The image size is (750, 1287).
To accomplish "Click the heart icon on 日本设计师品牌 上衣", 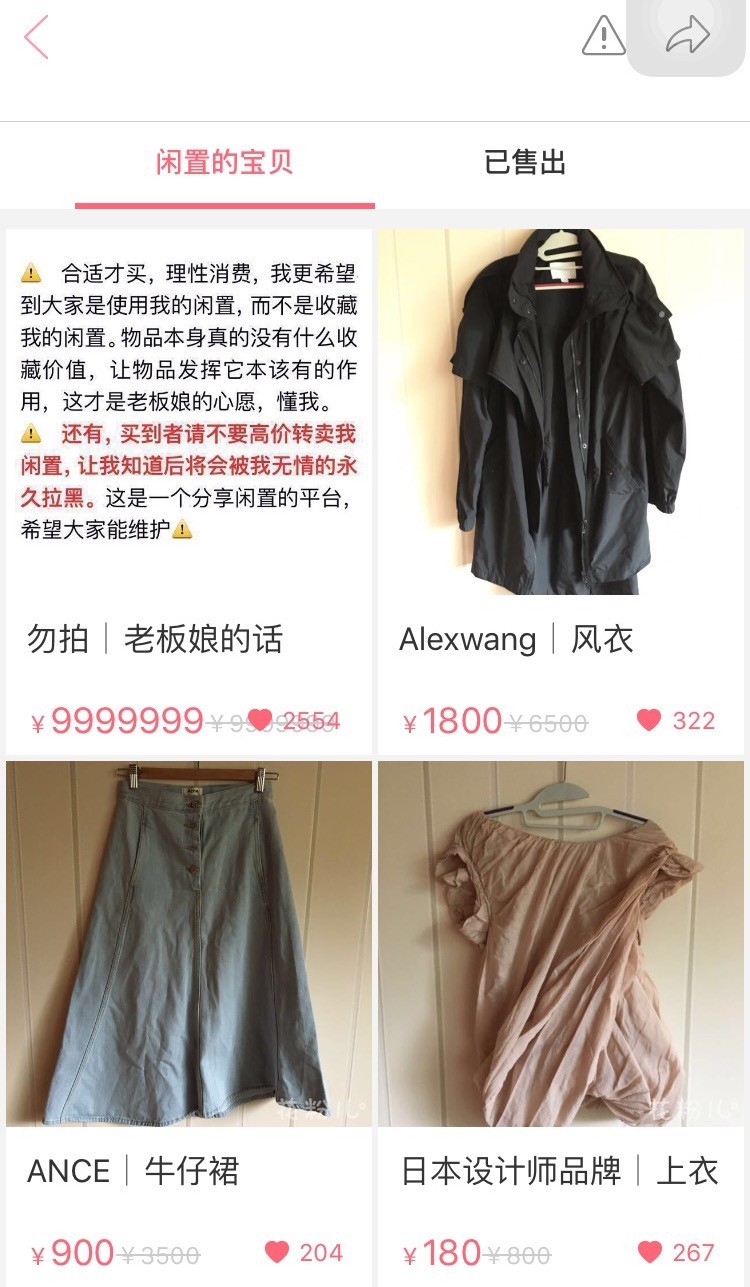I will click(650, 1252).
